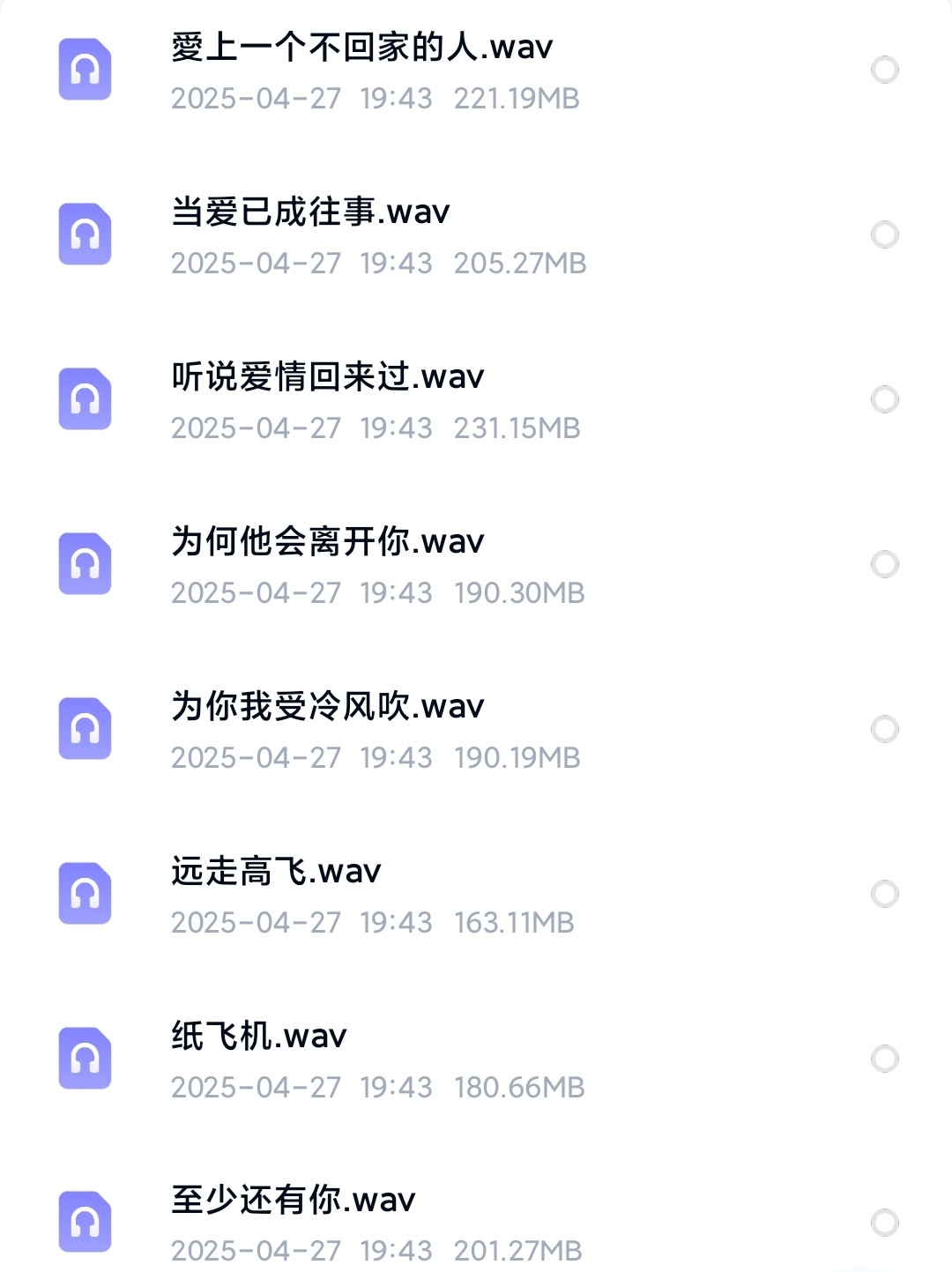Select the radio button for 远走高飞.wav
Screen dimensions: 952x1272
(x=884, y=894)
